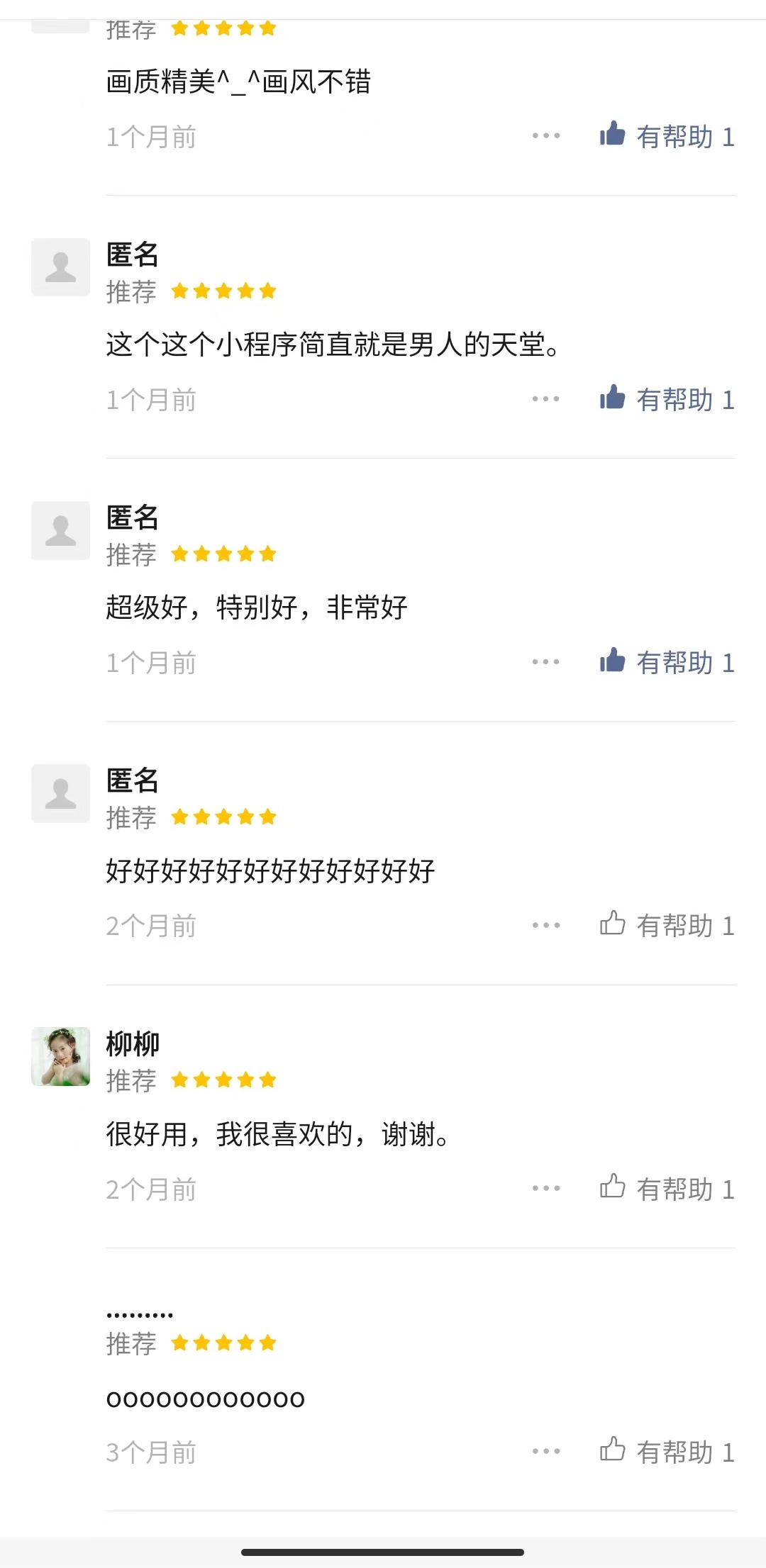Open the three-dot menu on 超级好 review
This screenshot has height=1568, width=766.
[x=545, y=662]
